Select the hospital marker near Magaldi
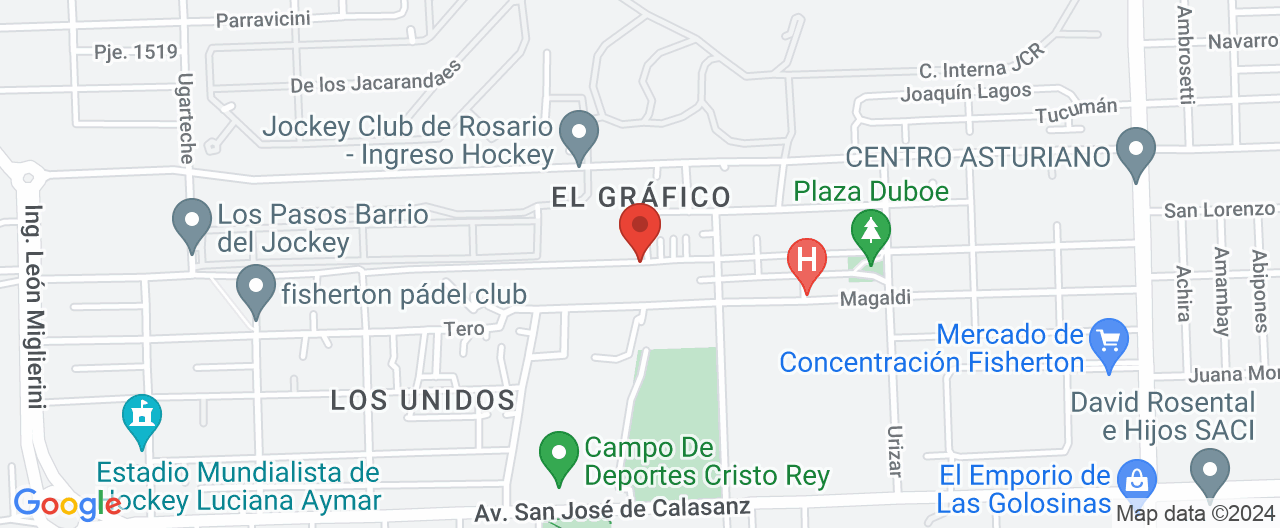This screenshot has width=1280, height=528. click(x=808, y=260)
